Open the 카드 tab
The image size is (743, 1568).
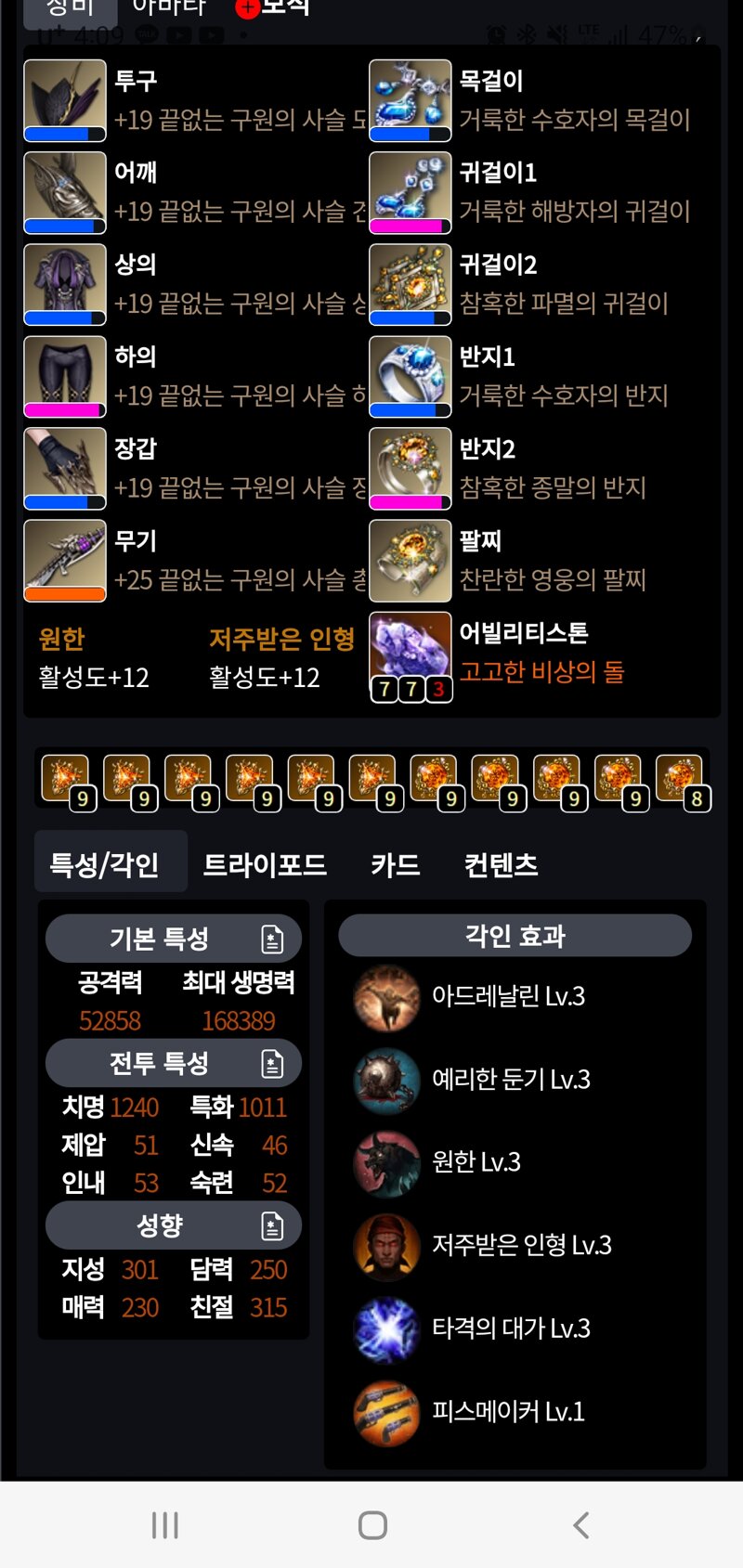[x=396, y=865]
